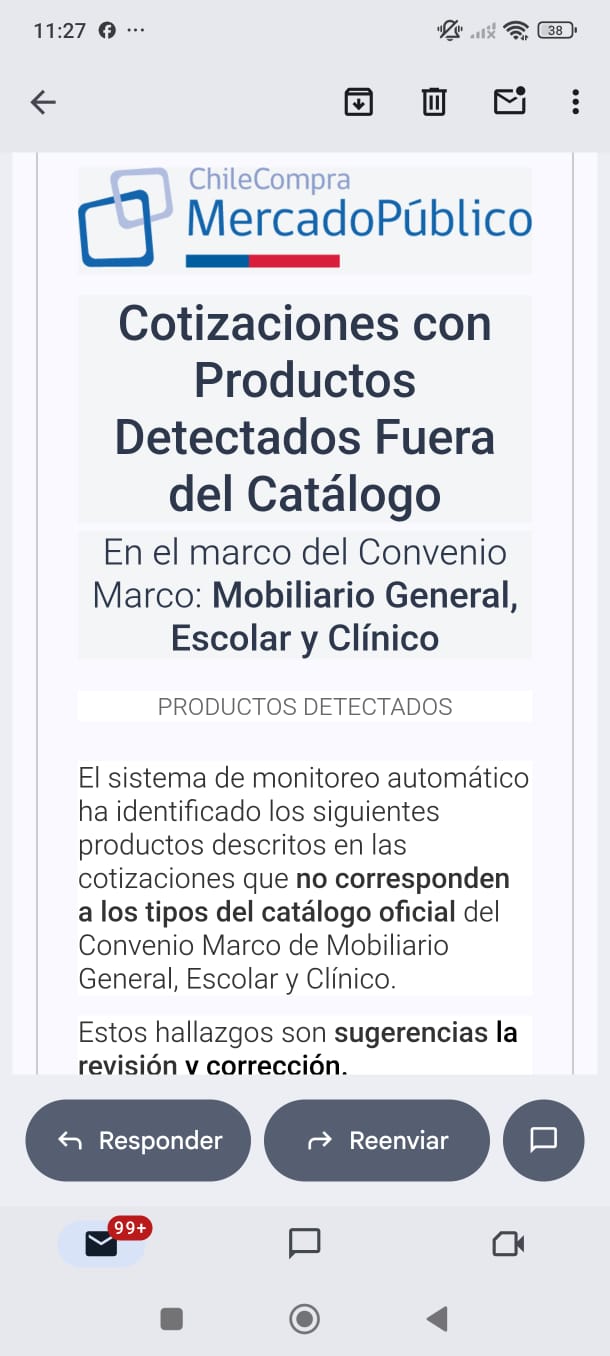Delete this email
The width and height of the screenshot is (610, 1356).
[434, 102]
